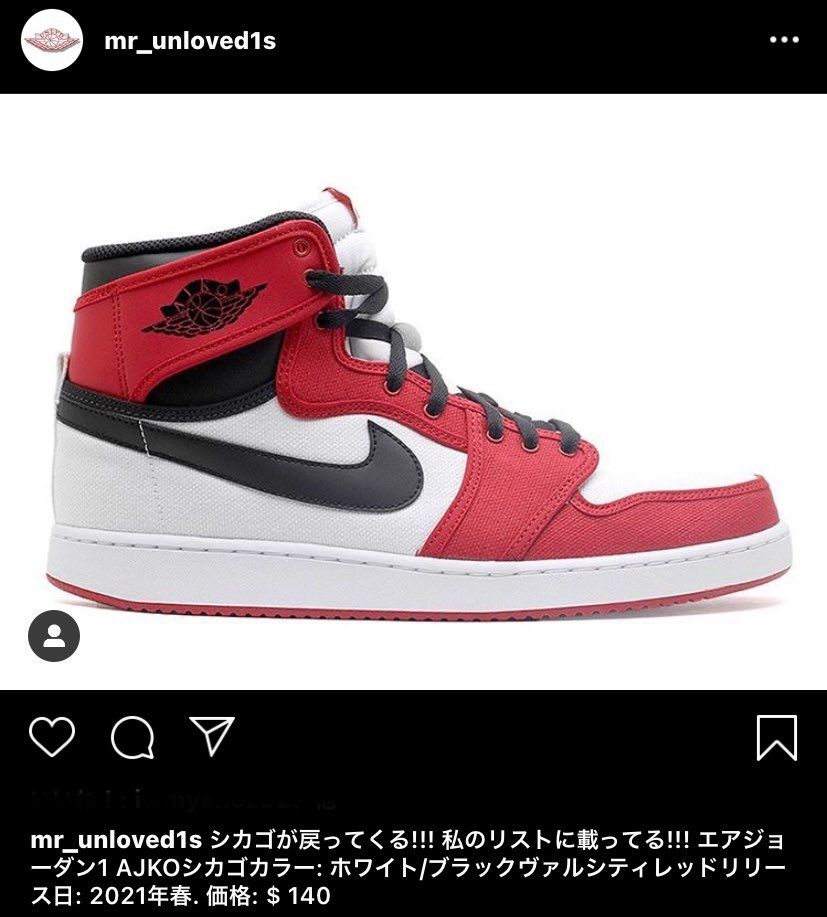Image resolution: width=827 pixels, height=917 pixels.
Task: Tap the mr_unloved1s username in header
Action: [x=190, y=41]
